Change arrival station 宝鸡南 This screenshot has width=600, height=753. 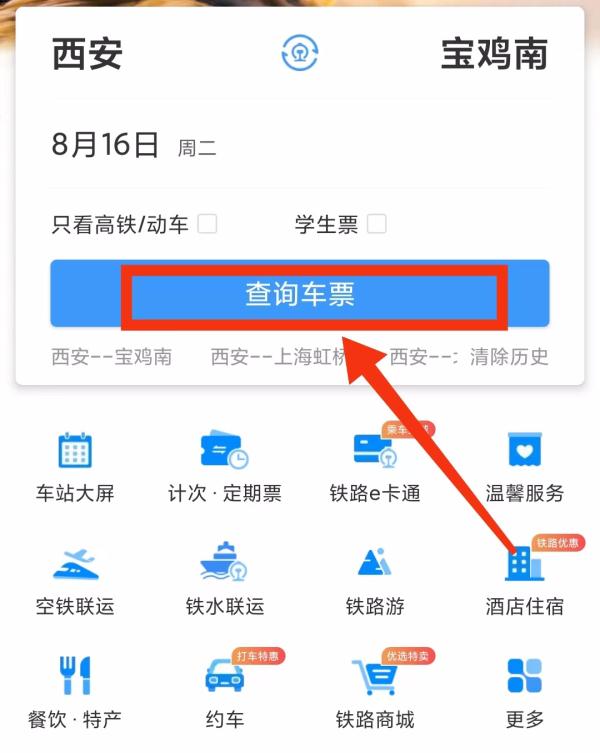[x=494, y=54]
